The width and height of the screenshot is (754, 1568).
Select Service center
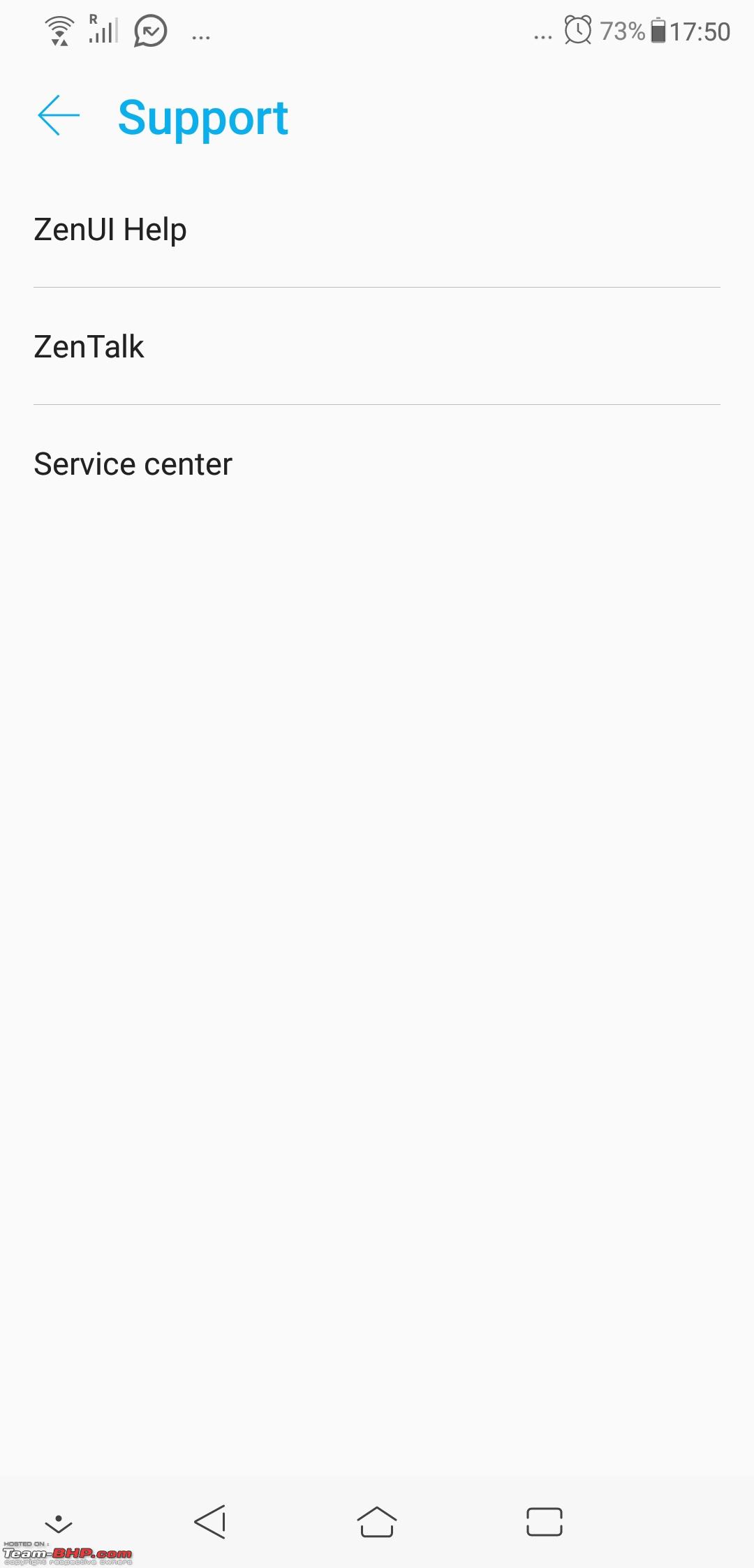point(377,464)
